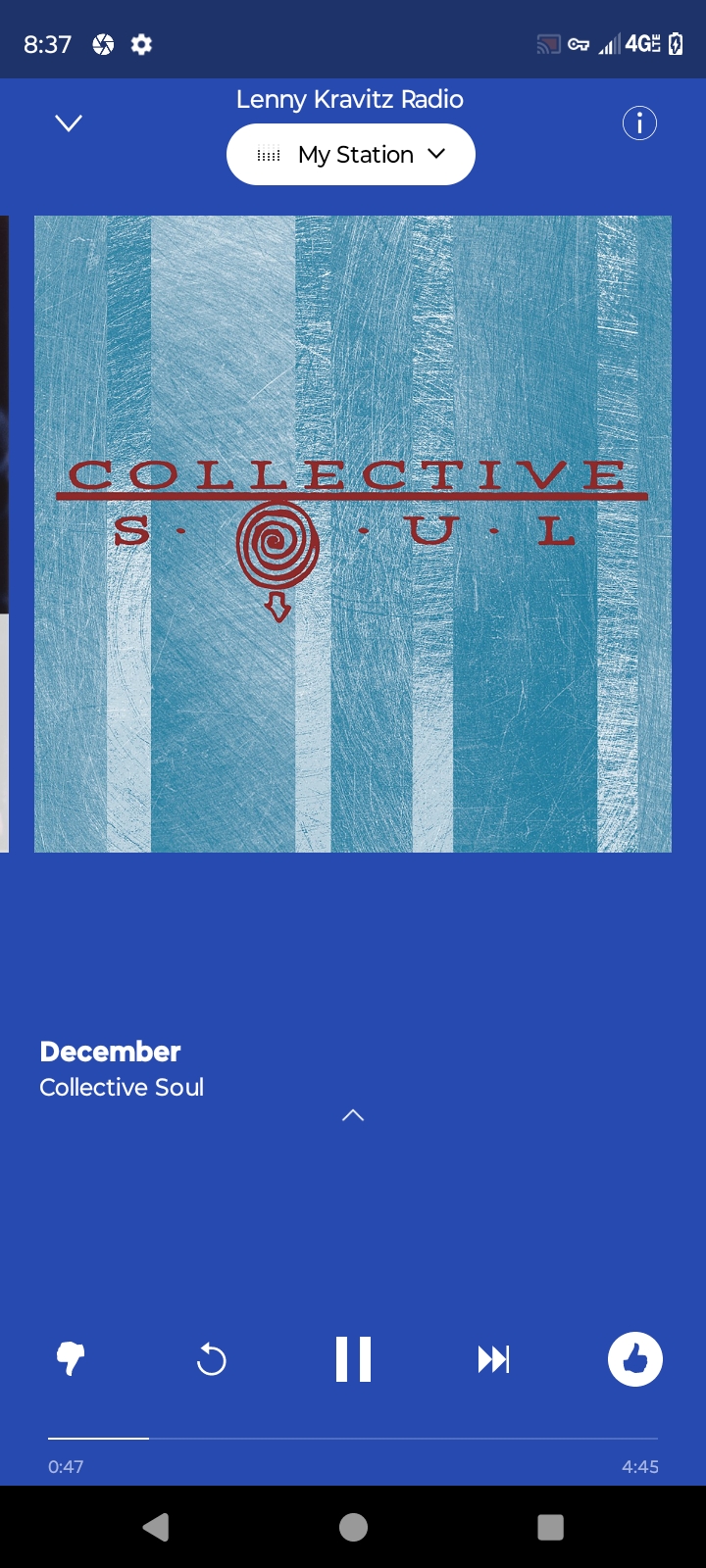Go to the system home screen

click(x=353, y=1527)
